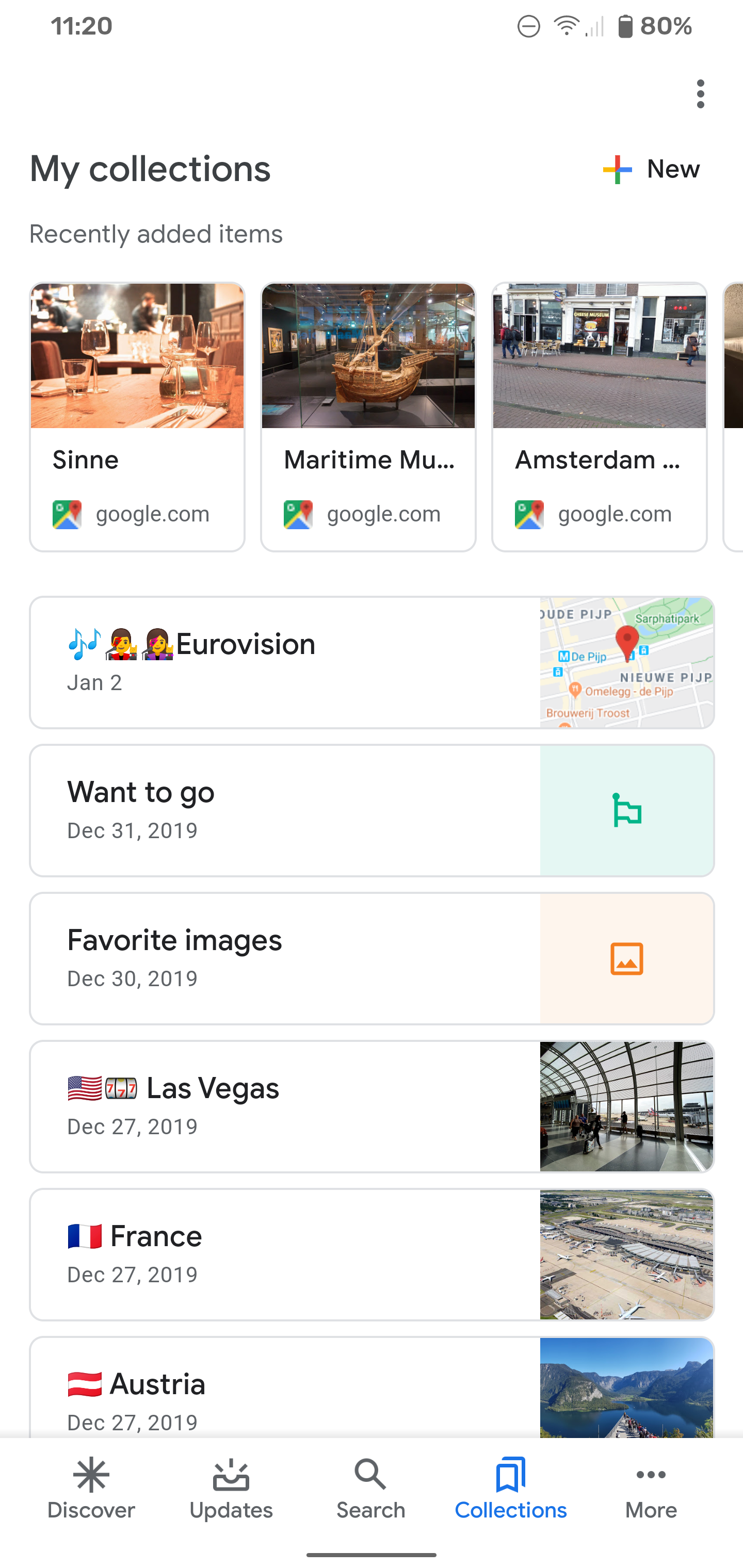The image size is (743, 1568).
Task: Tap the colorful plus icon next to New
Action: pyautogui.click(x=616, y=169)
